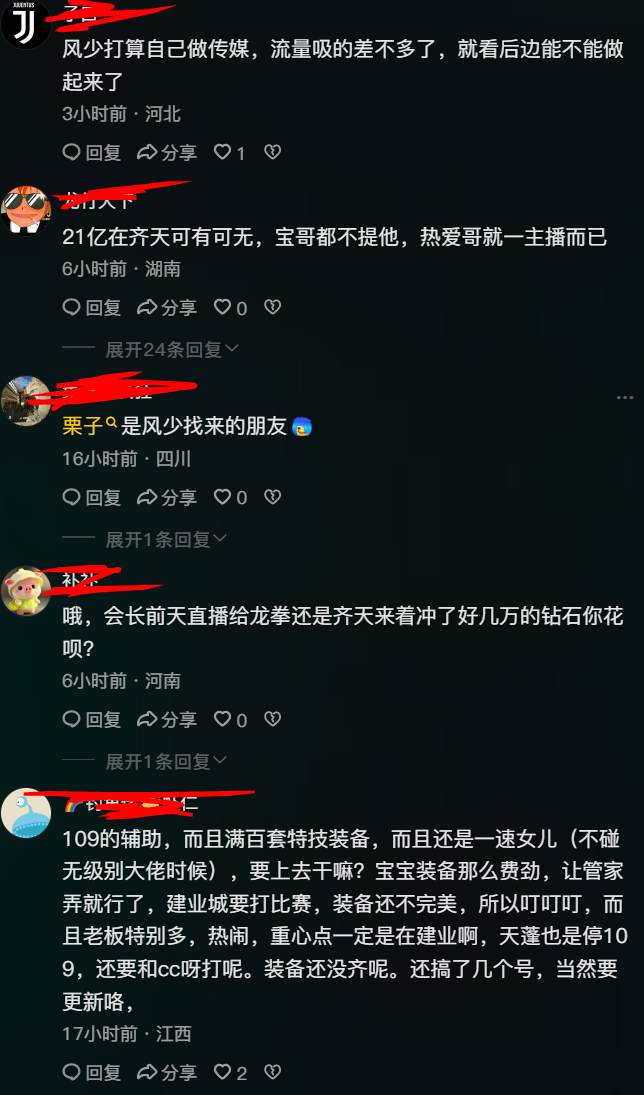
Task: Expand 展开1条回复 under the 四川 comment
Action: point(166,539)
